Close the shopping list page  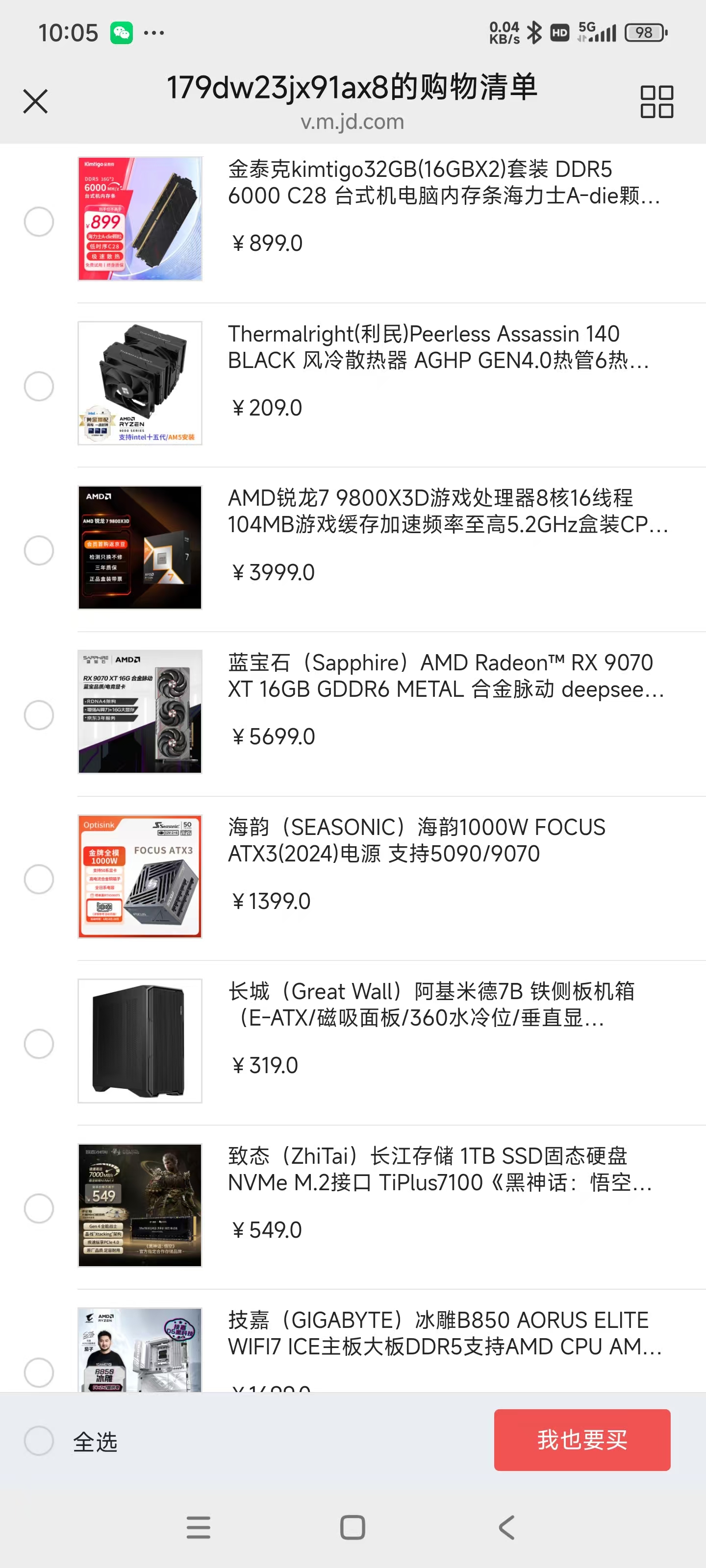(35, 101)
